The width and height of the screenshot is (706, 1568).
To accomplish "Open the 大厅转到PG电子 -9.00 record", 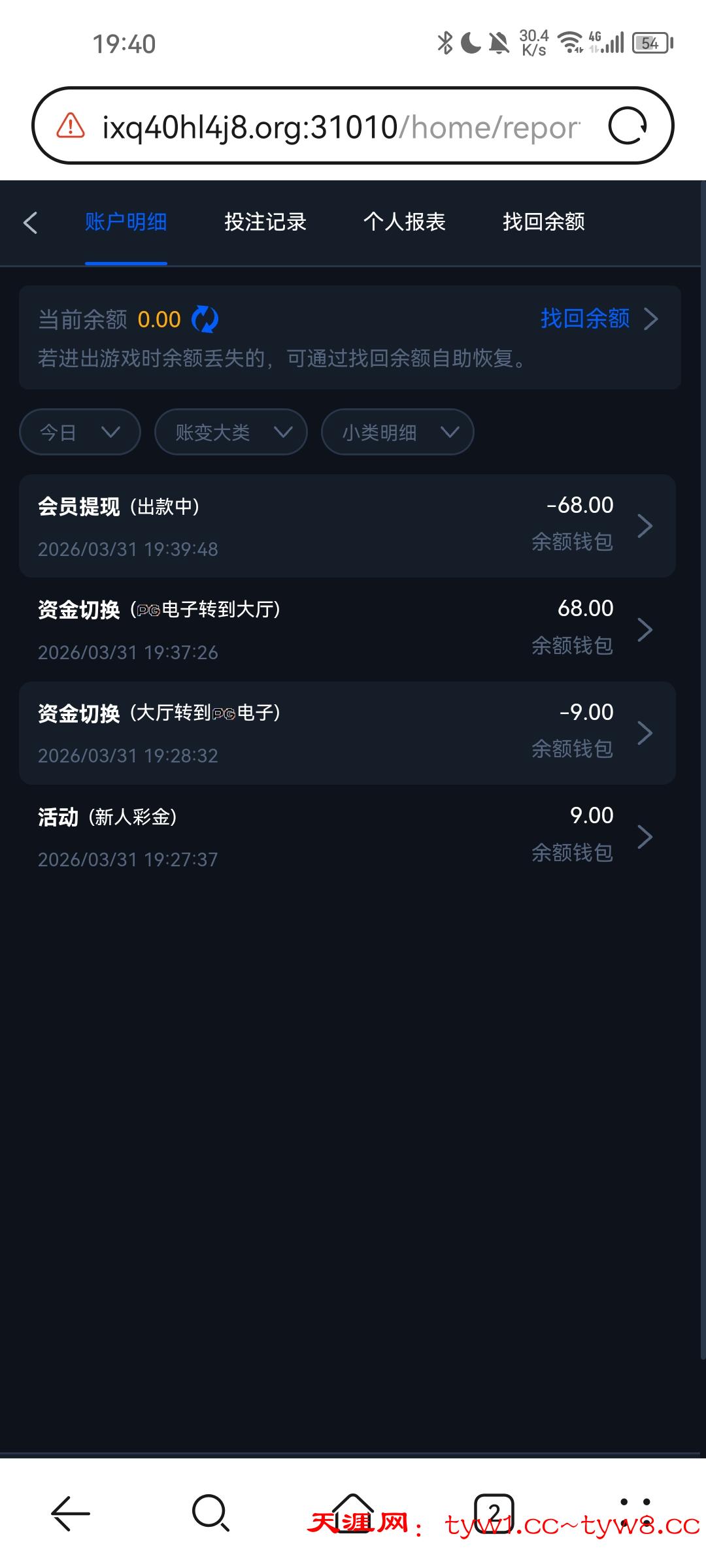I will tap(346, 733).
